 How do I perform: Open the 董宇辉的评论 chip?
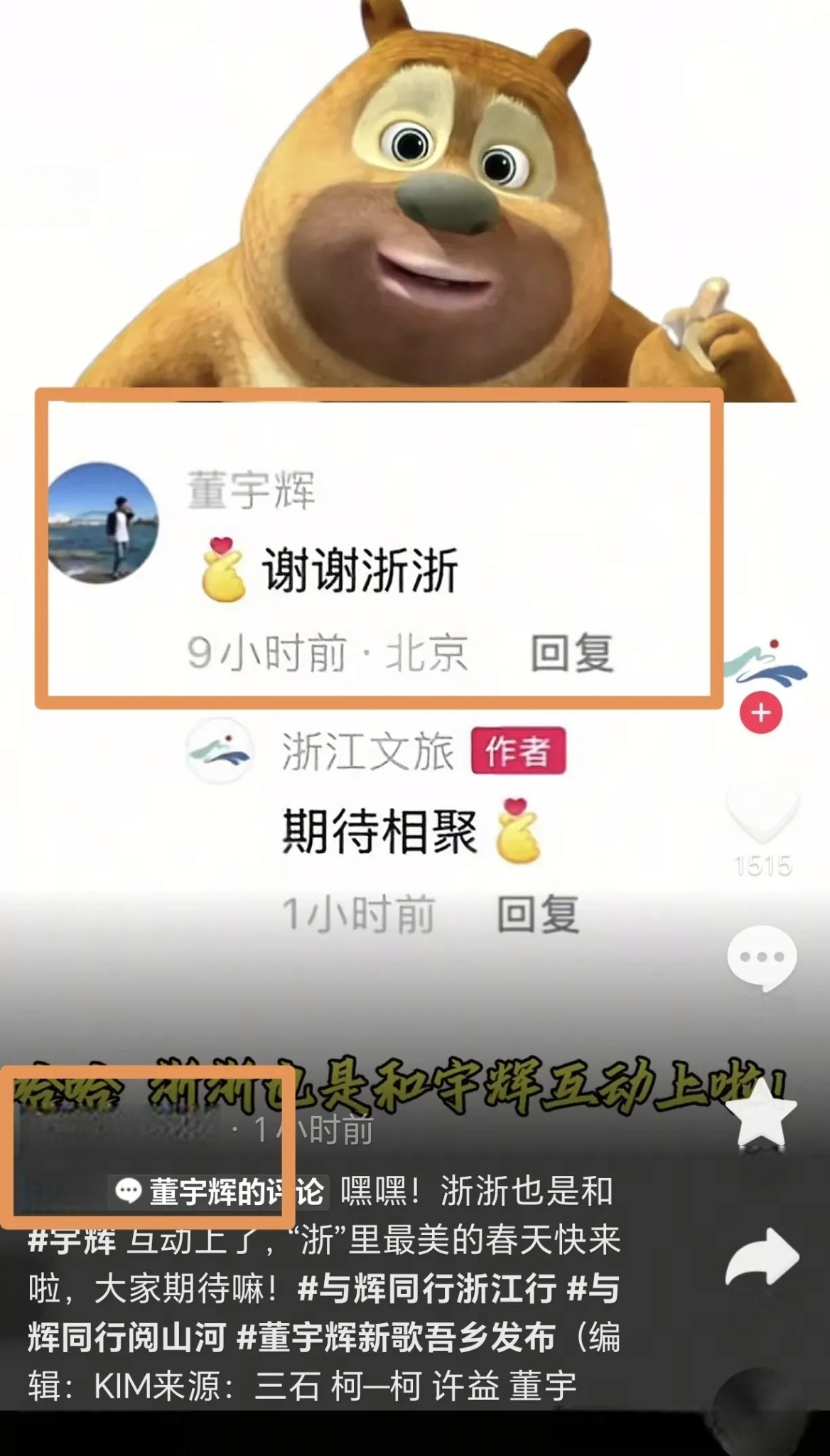coord(220,1192)
